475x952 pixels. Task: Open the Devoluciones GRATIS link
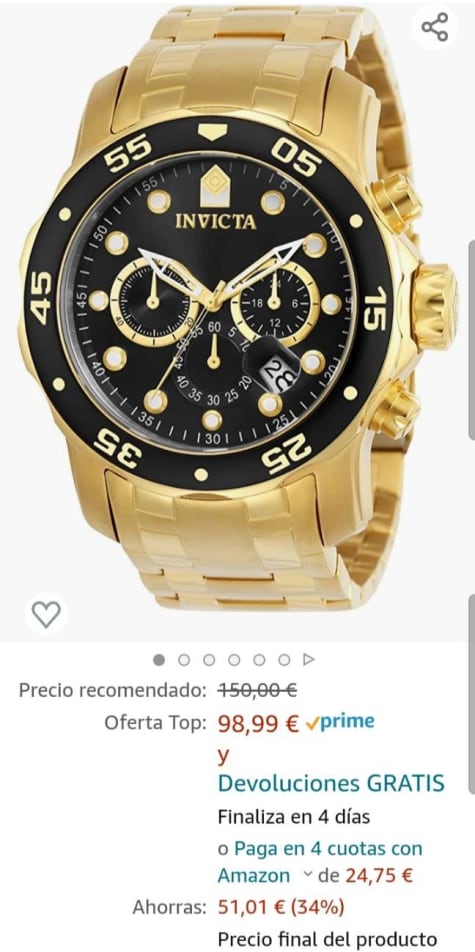click(x=331, y=783)
